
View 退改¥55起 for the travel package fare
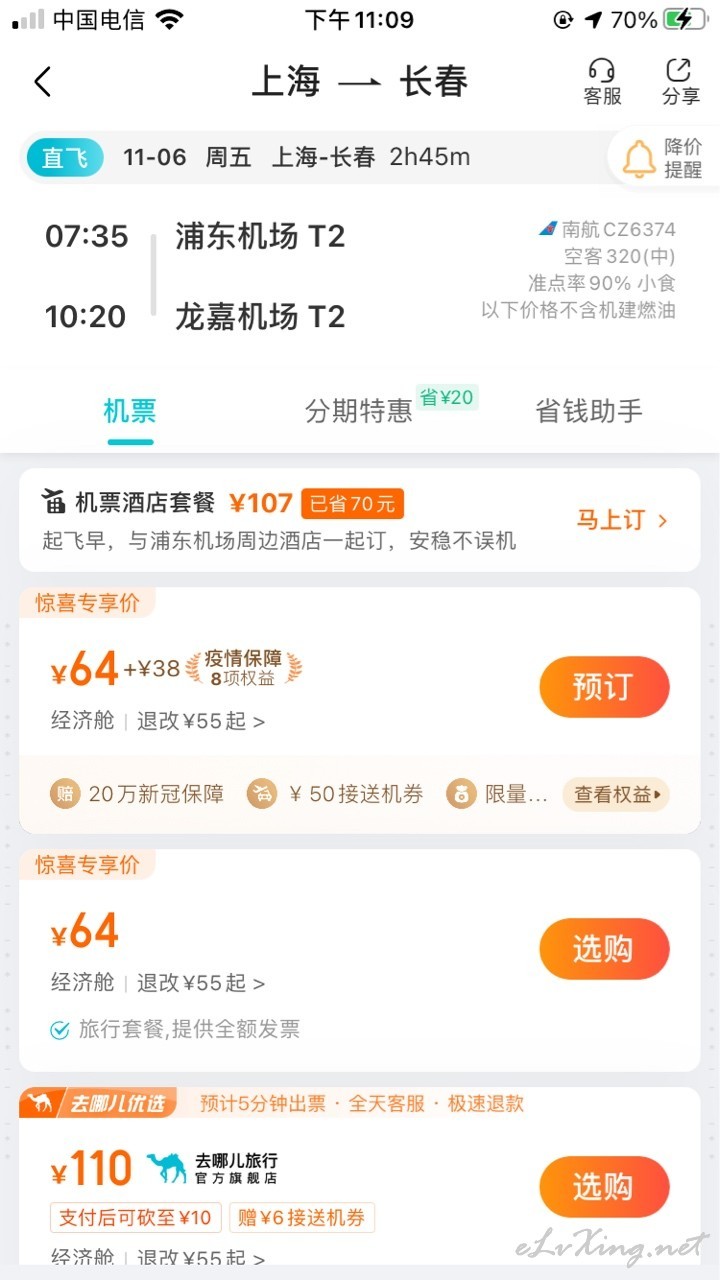tap(201, 983)
